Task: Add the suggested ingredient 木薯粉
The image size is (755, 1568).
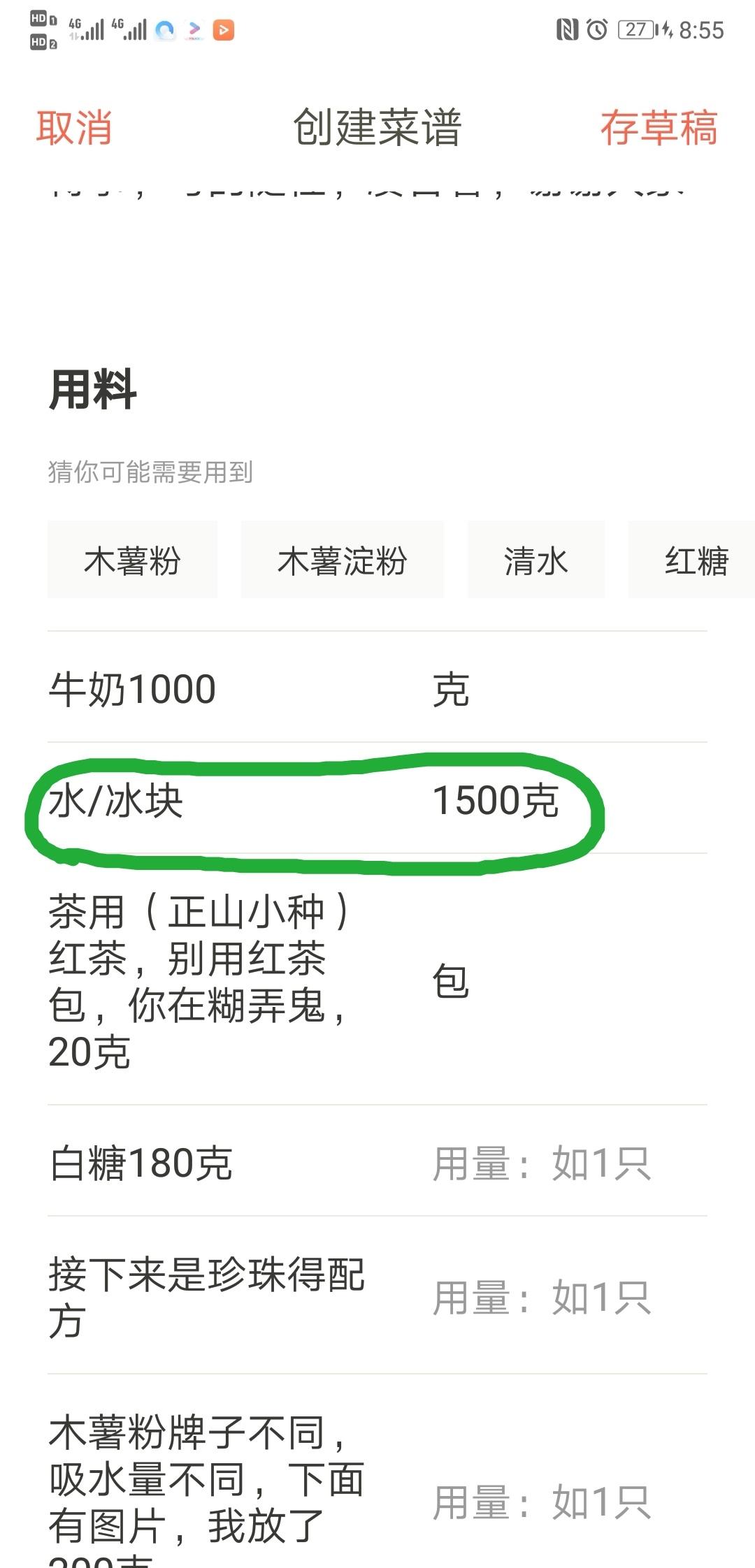Action: pos(132,560)
